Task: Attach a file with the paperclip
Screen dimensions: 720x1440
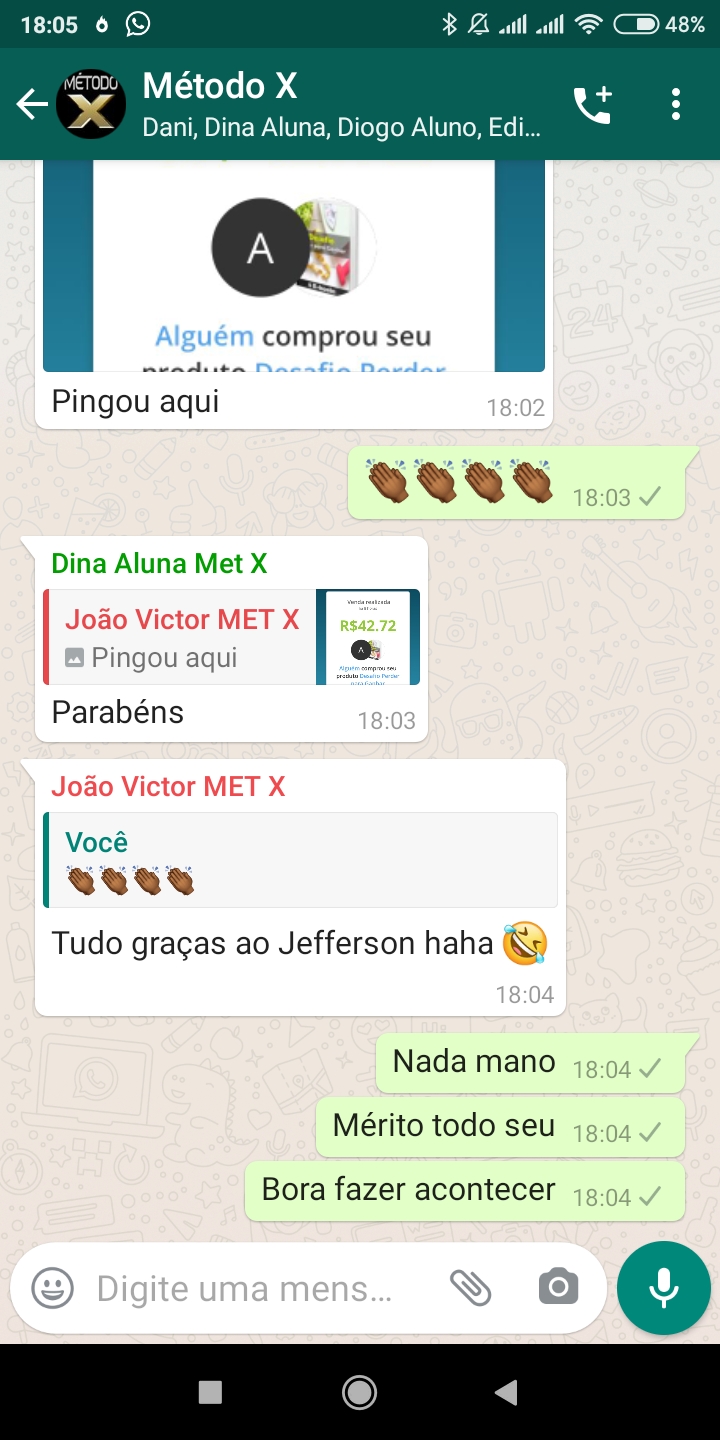Action: tap(470, 1288)
